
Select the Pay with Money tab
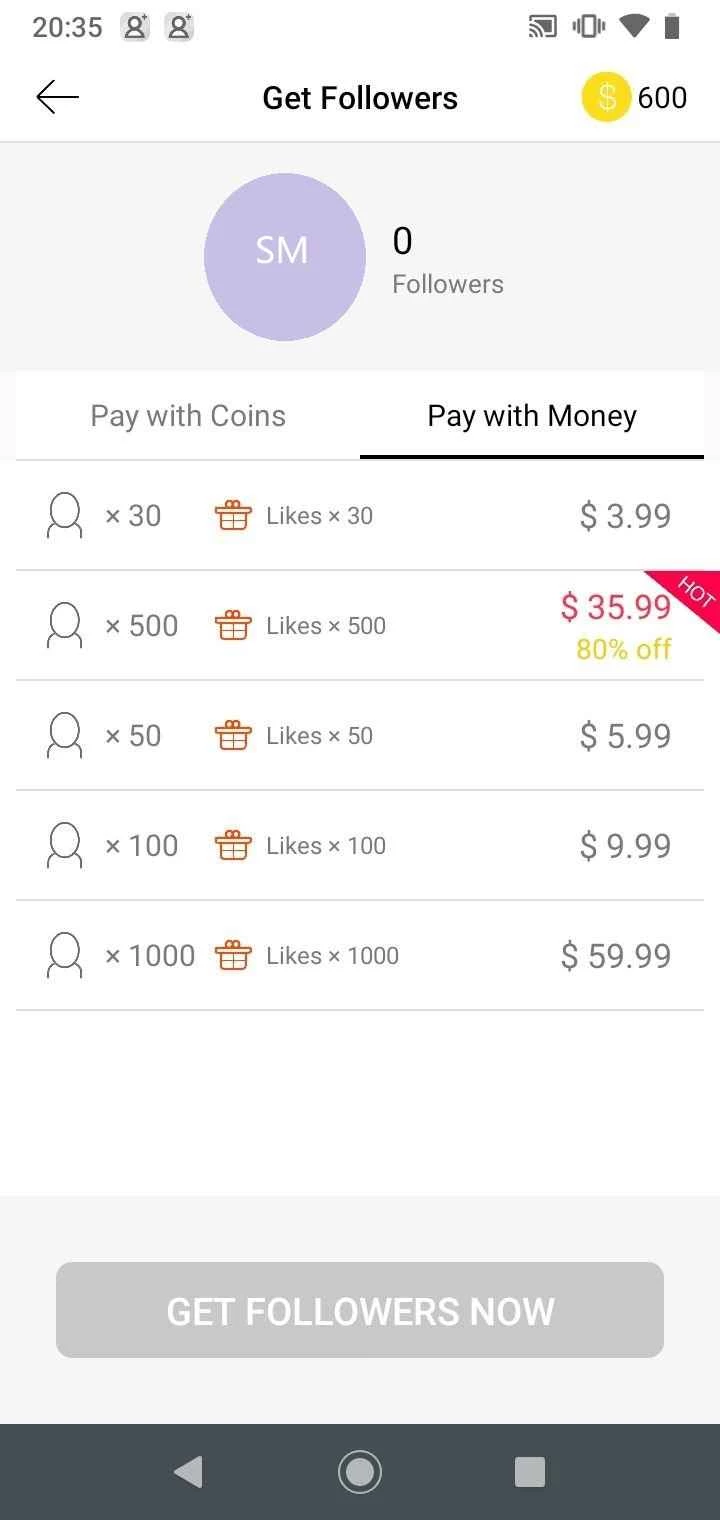532,416
